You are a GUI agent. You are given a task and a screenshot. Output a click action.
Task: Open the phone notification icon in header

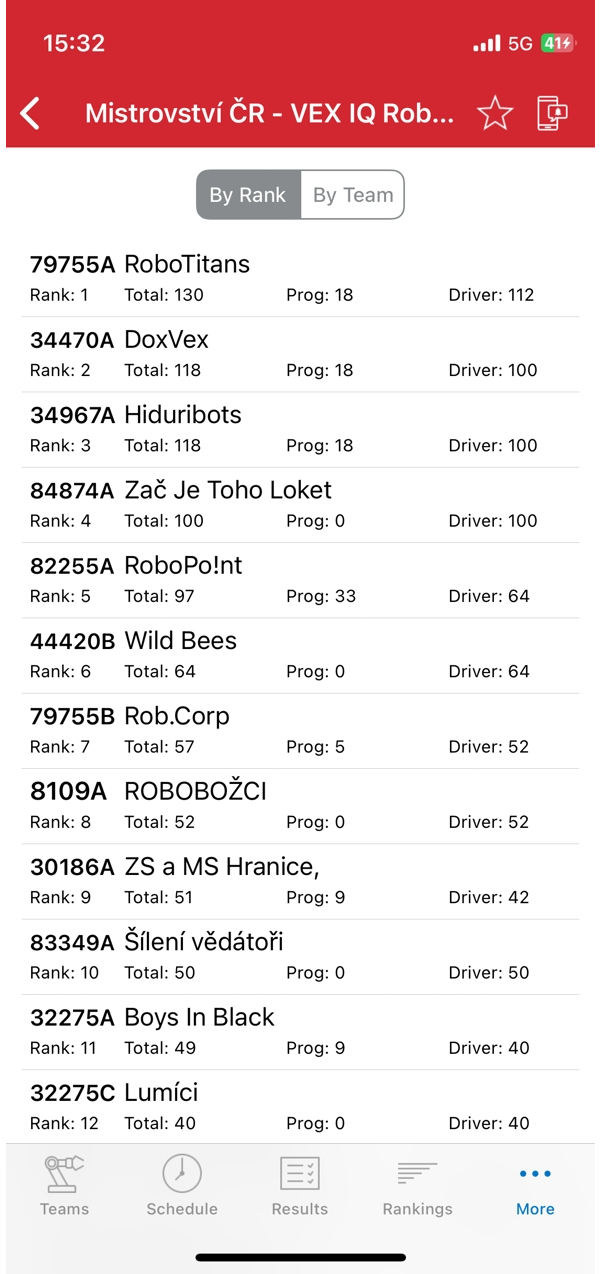pos(552,113)
